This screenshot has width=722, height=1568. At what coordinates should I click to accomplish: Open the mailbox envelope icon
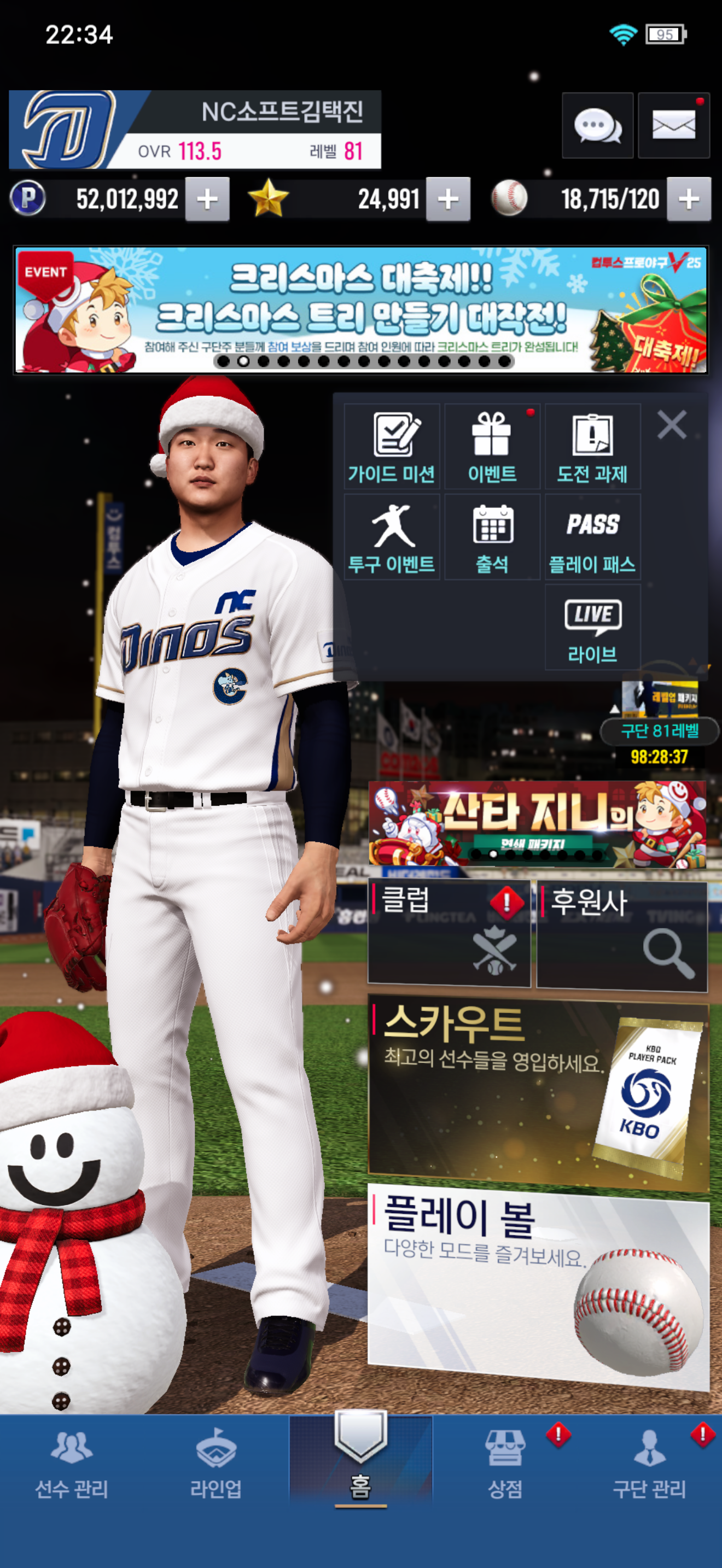pyautogui.click(x=673, y=126)
